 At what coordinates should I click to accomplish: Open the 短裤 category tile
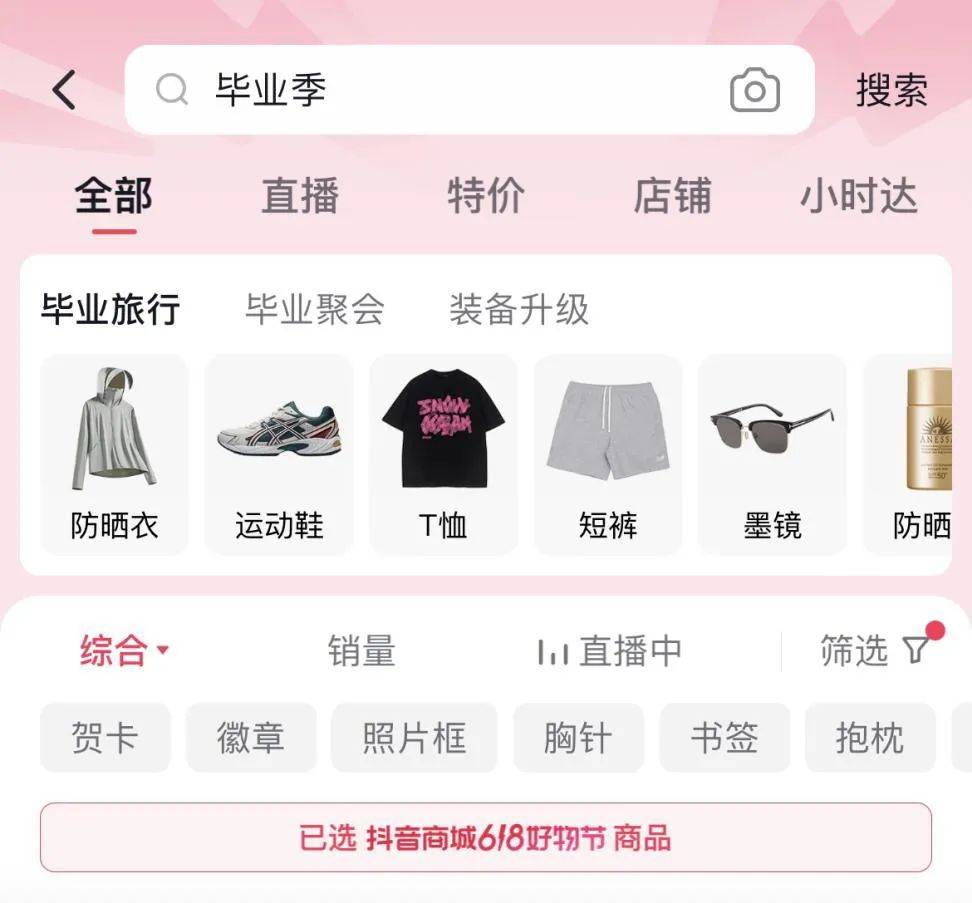[x=608, y=455]
